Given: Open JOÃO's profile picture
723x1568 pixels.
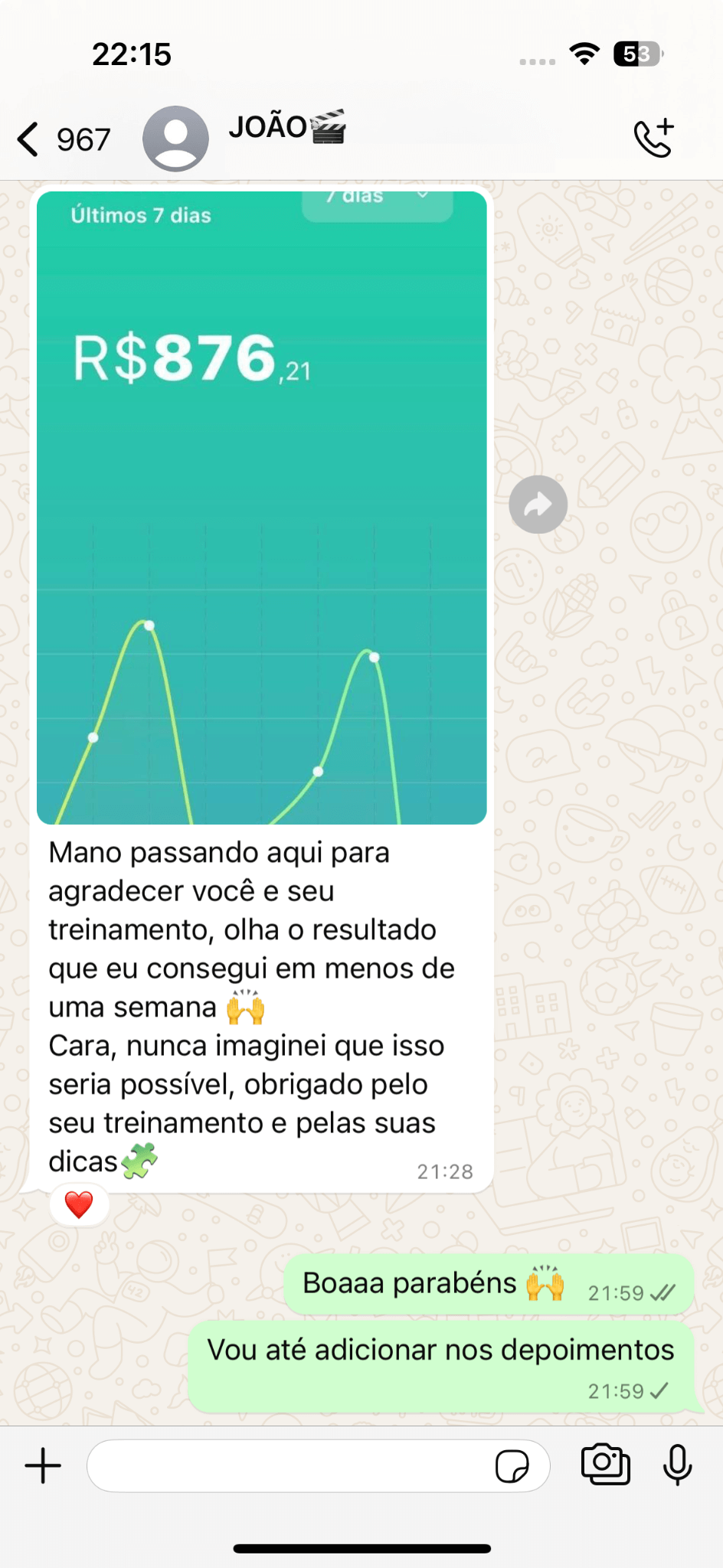Looking at the screenshot, I should click(x=175, y=138).
